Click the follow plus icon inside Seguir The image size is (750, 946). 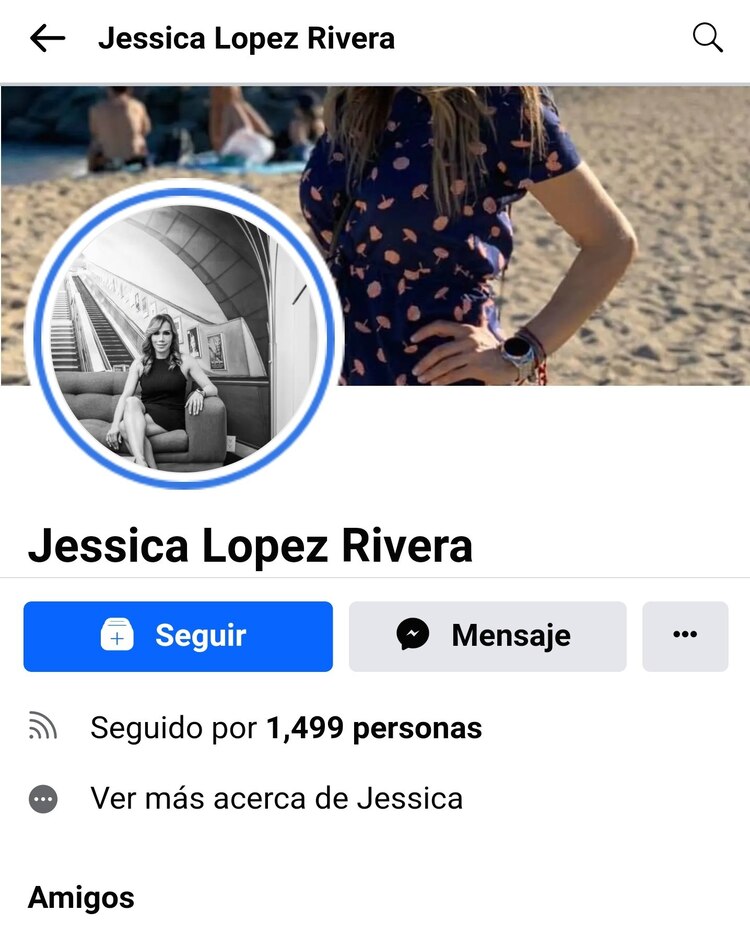click(114, 635)
